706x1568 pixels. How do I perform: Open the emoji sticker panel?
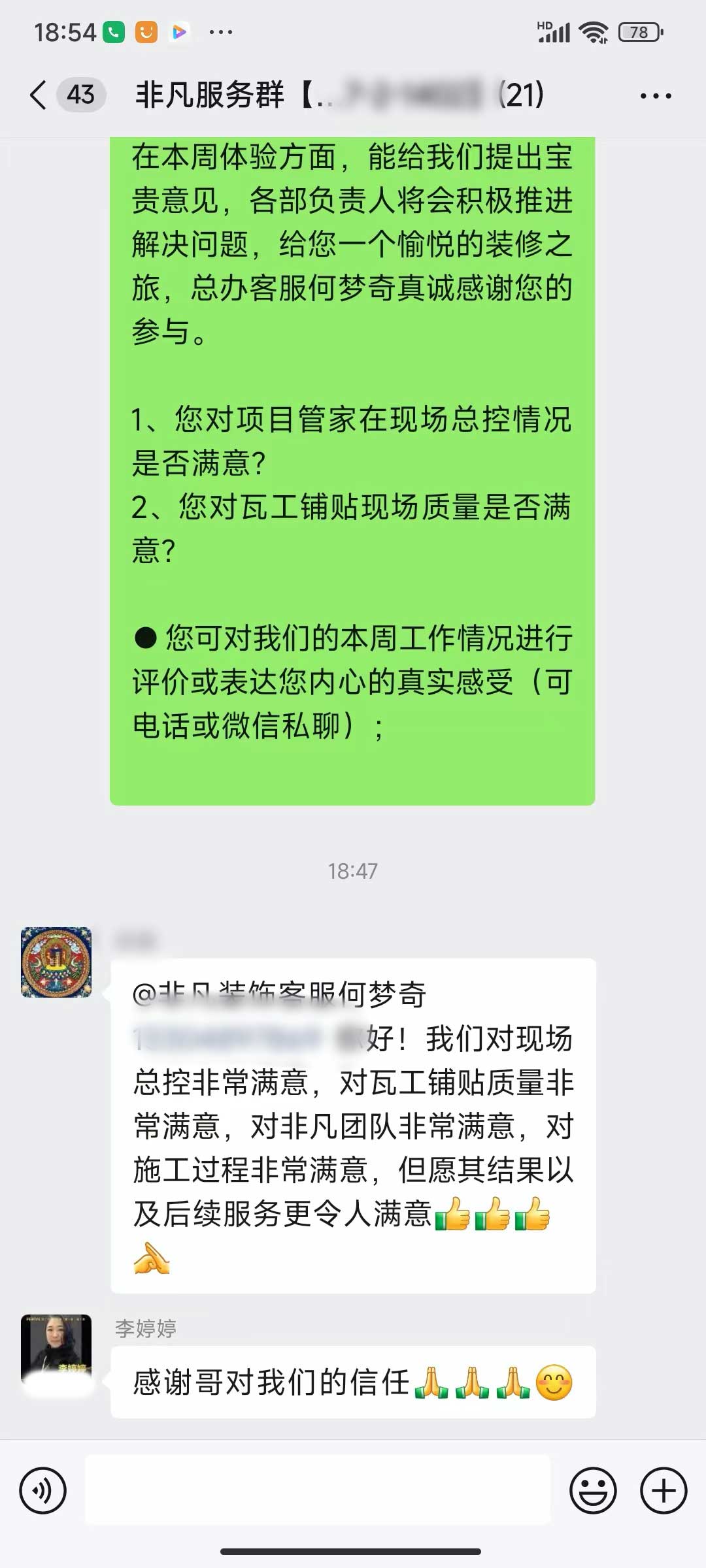point(593,1491)
